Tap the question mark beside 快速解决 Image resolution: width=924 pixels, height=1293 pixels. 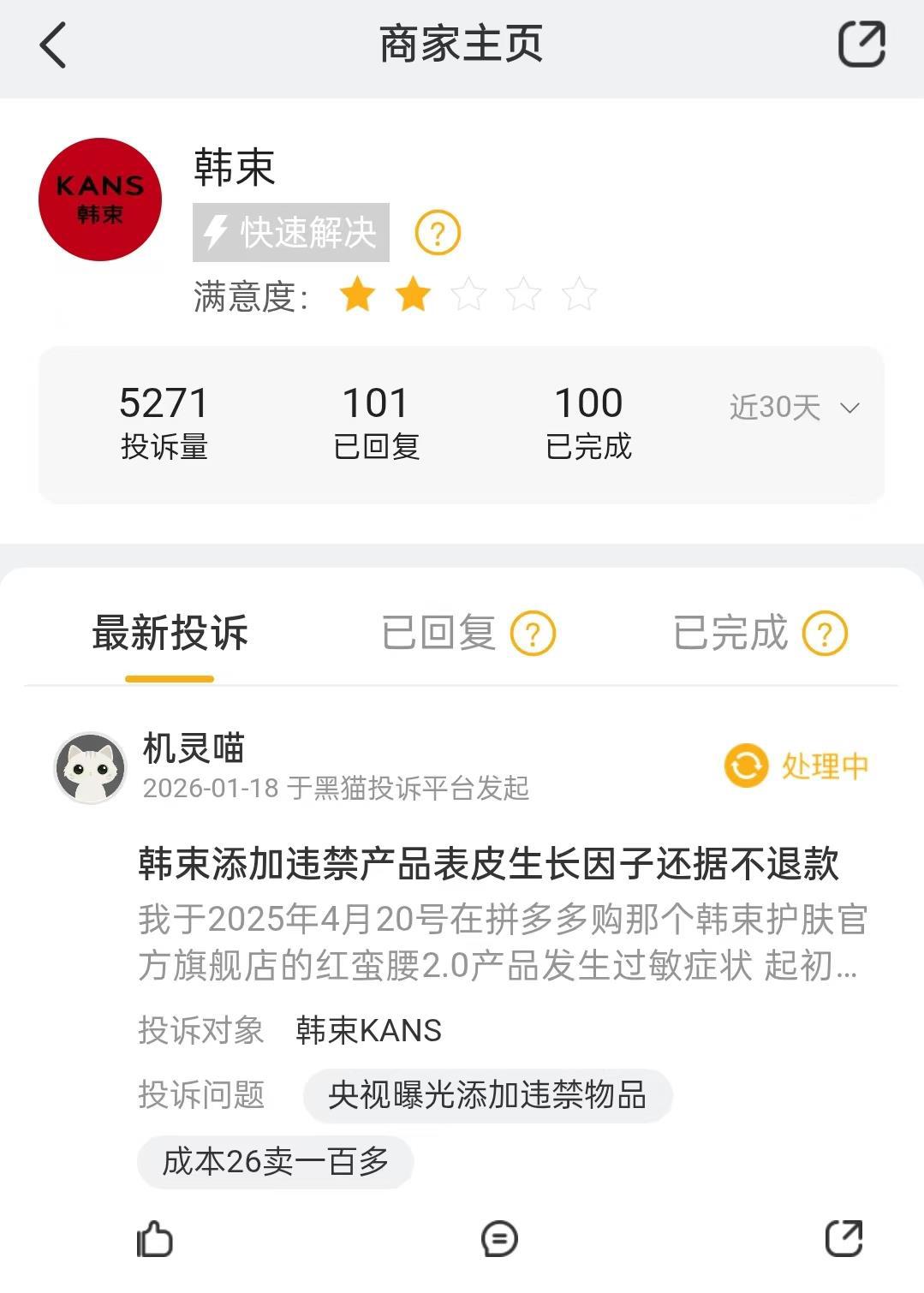(x=437, y=231)
